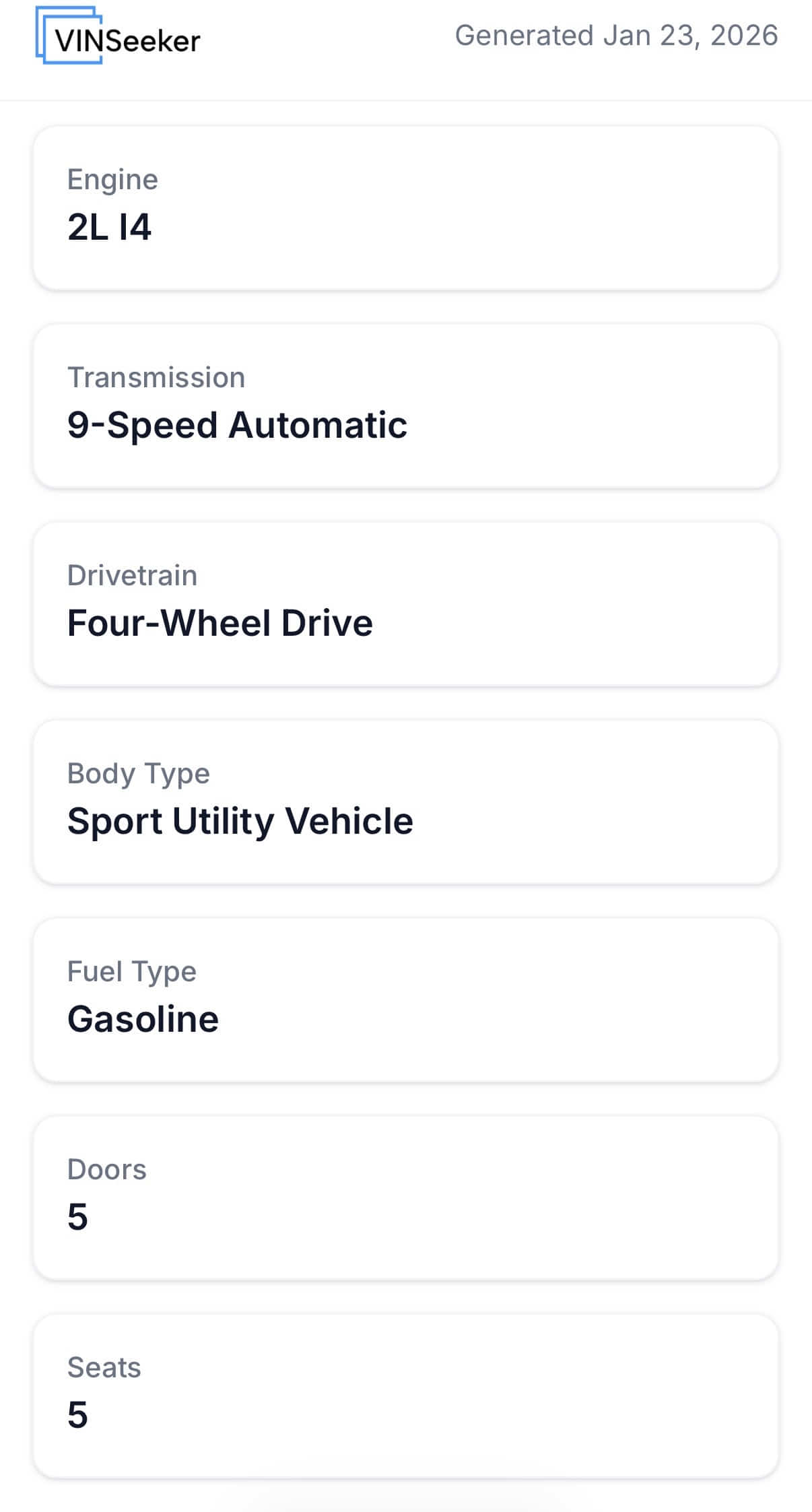Viewport: 812px width, 1512px height.
Task: Click the 2L I4 engine value
Action: (x=110, y=227)
